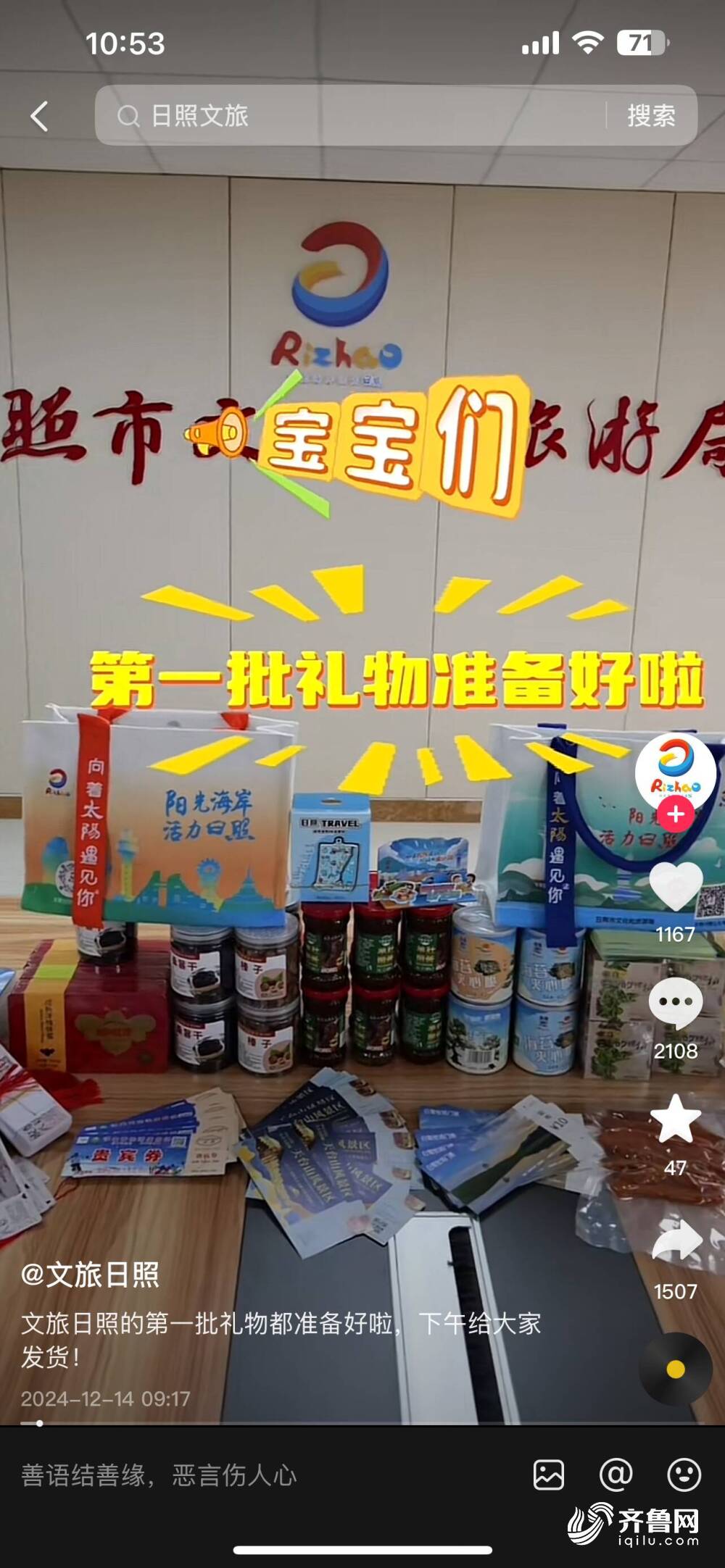
Task: Go back with the back arrow
Action: (40, 116)
